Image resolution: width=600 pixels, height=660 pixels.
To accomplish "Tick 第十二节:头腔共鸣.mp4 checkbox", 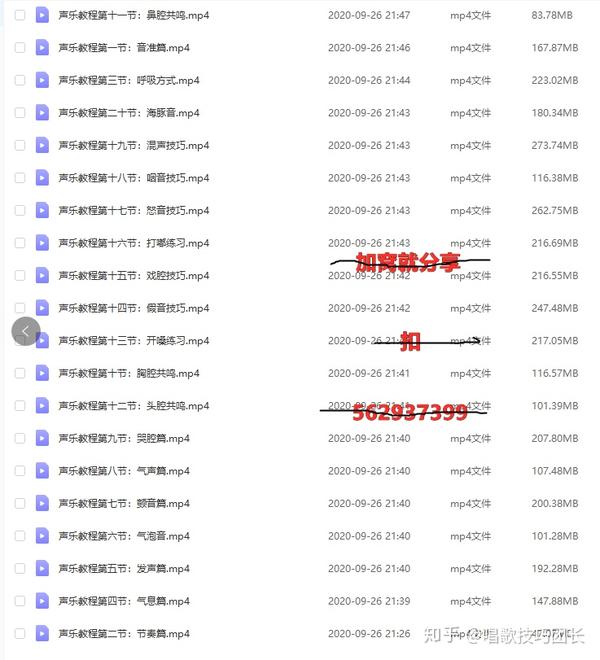I will 20,406.
